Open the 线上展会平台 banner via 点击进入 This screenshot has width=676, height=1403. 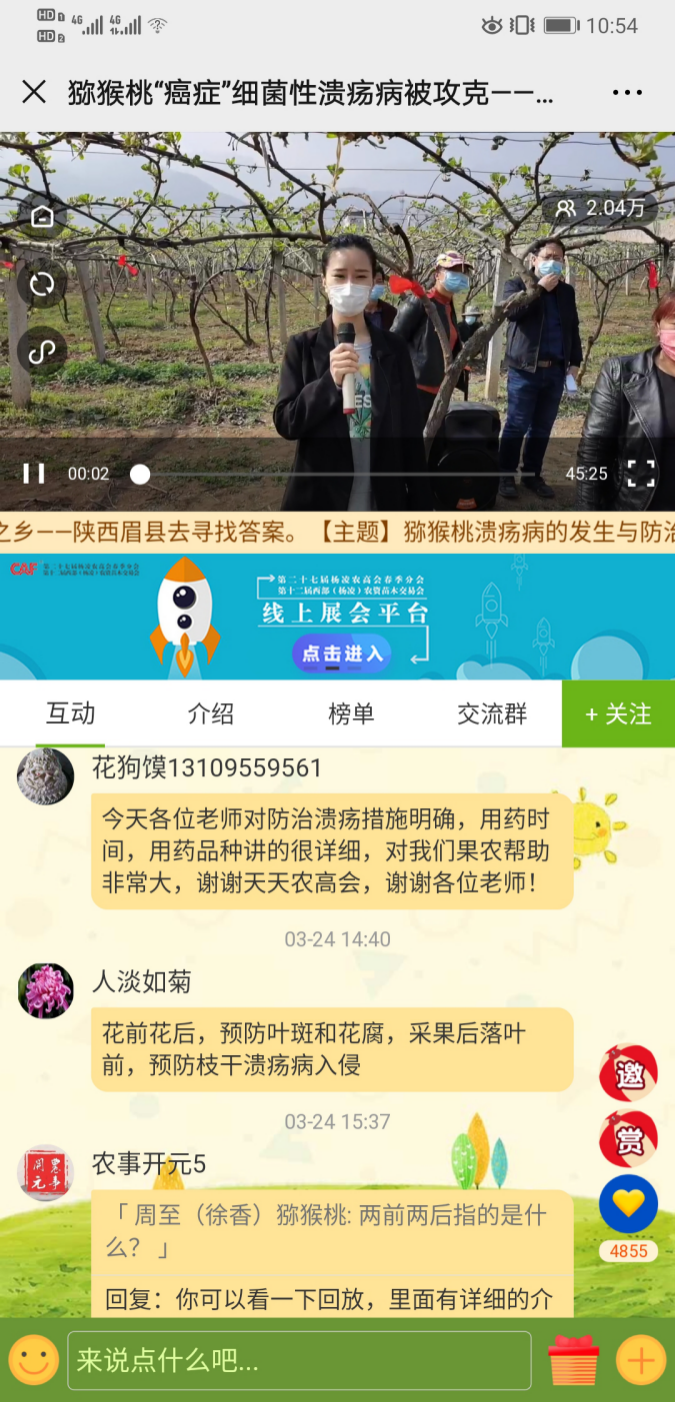pos(343,653)
